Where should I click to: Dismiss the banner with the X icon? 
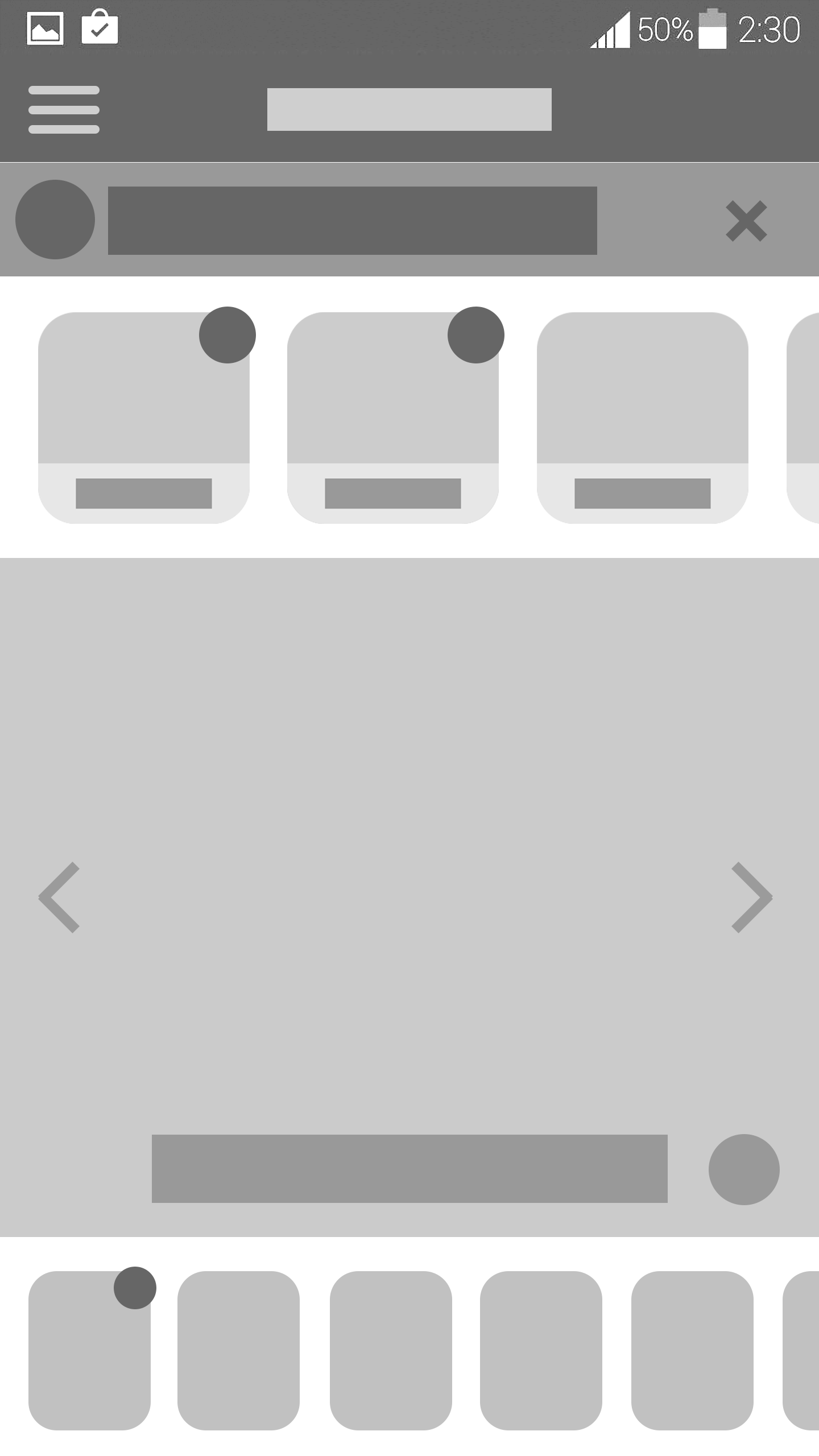click(746, 221)
